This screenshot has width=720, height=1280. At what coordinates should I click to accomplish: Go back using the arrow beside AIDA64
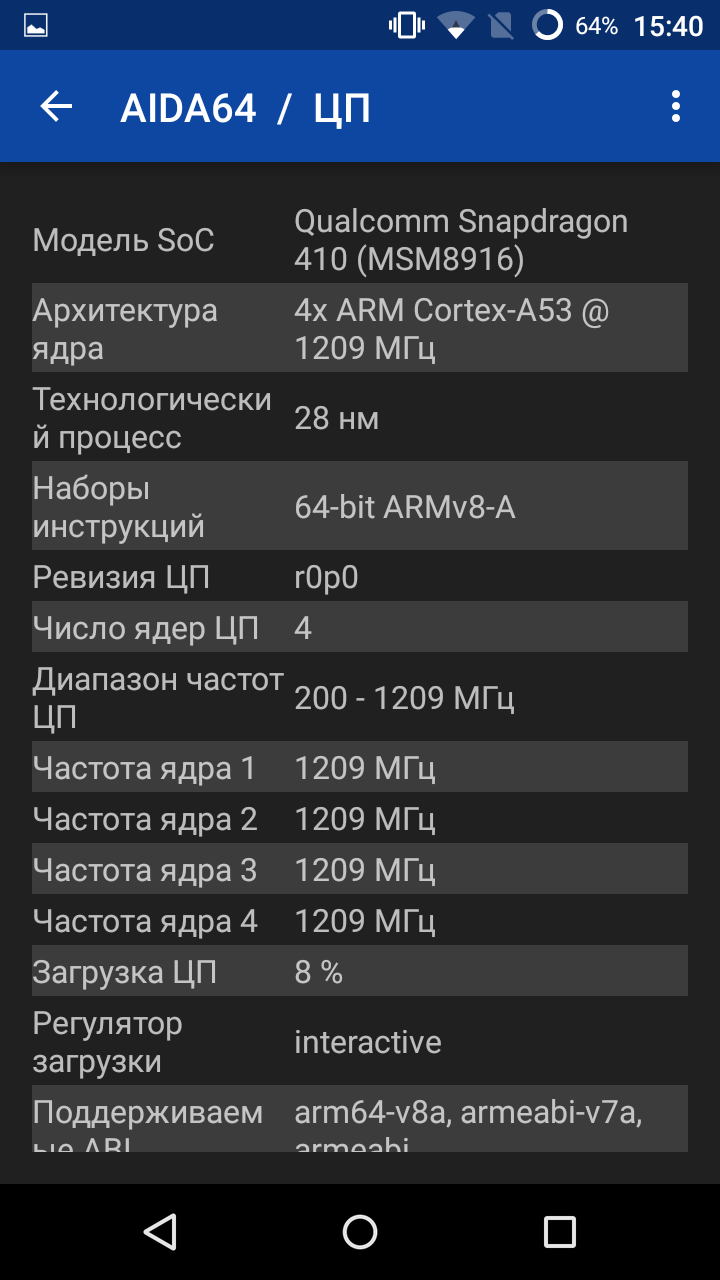[x=57, y=106]
